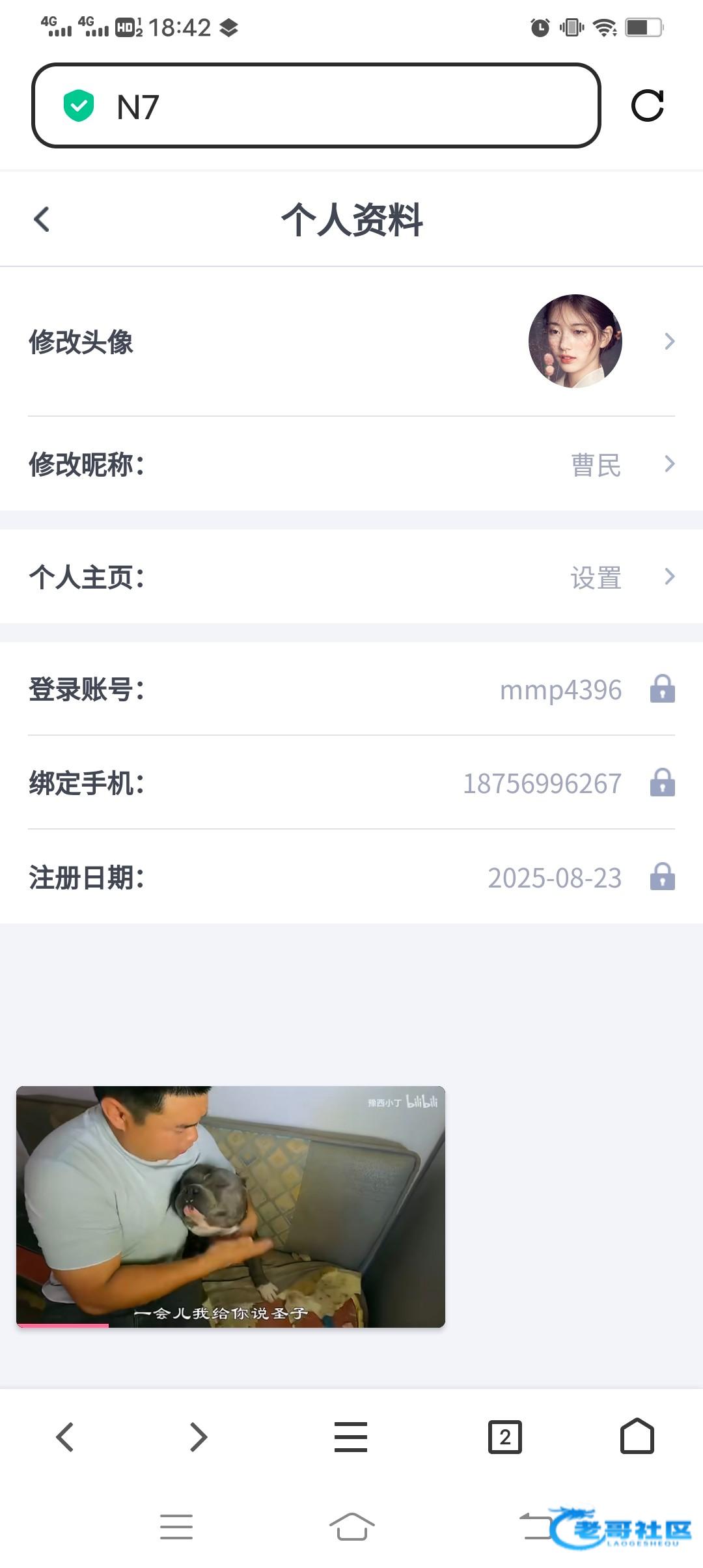
Task: Return to the system home screen
Action: pos(351,1527)
